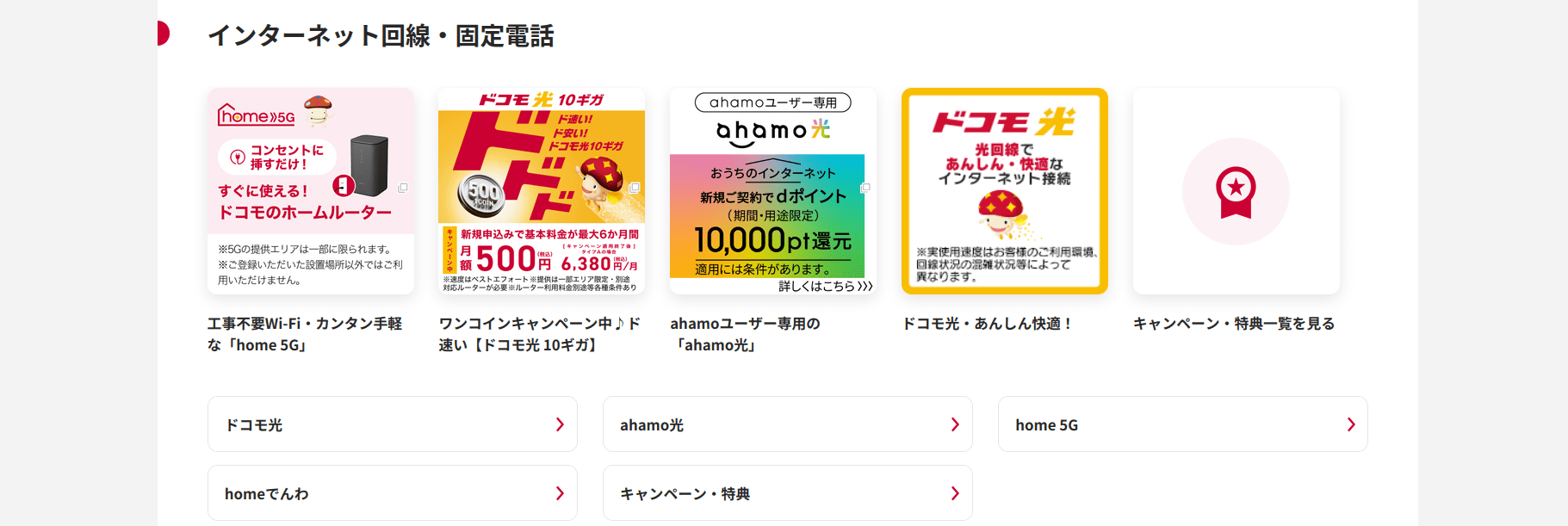Screen dimensions: 1568x526
Task: Open the home 5G home router card
Action: [x=311, y=191]
